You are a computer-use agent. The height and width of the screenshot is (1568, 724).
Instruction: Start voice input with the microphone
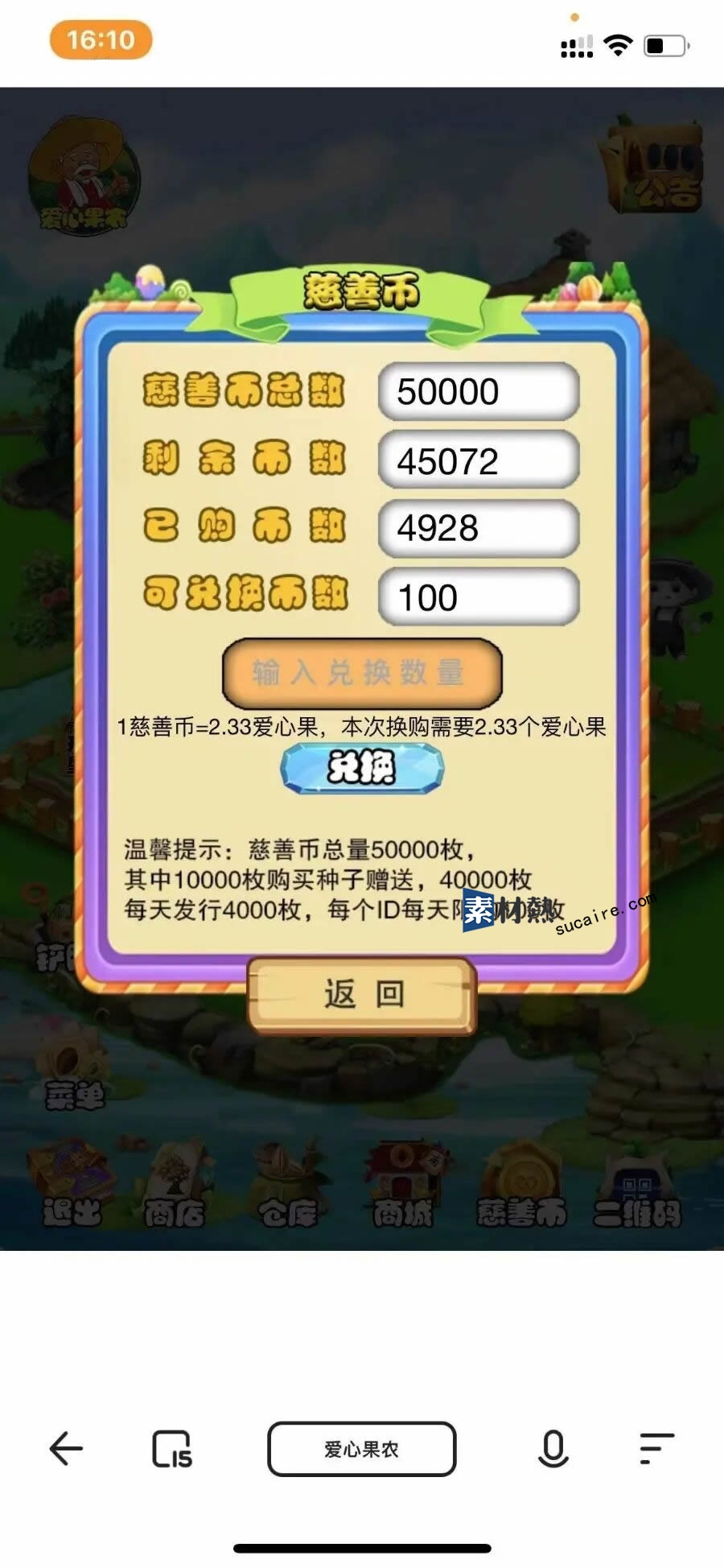click(x=553, y=1449)
